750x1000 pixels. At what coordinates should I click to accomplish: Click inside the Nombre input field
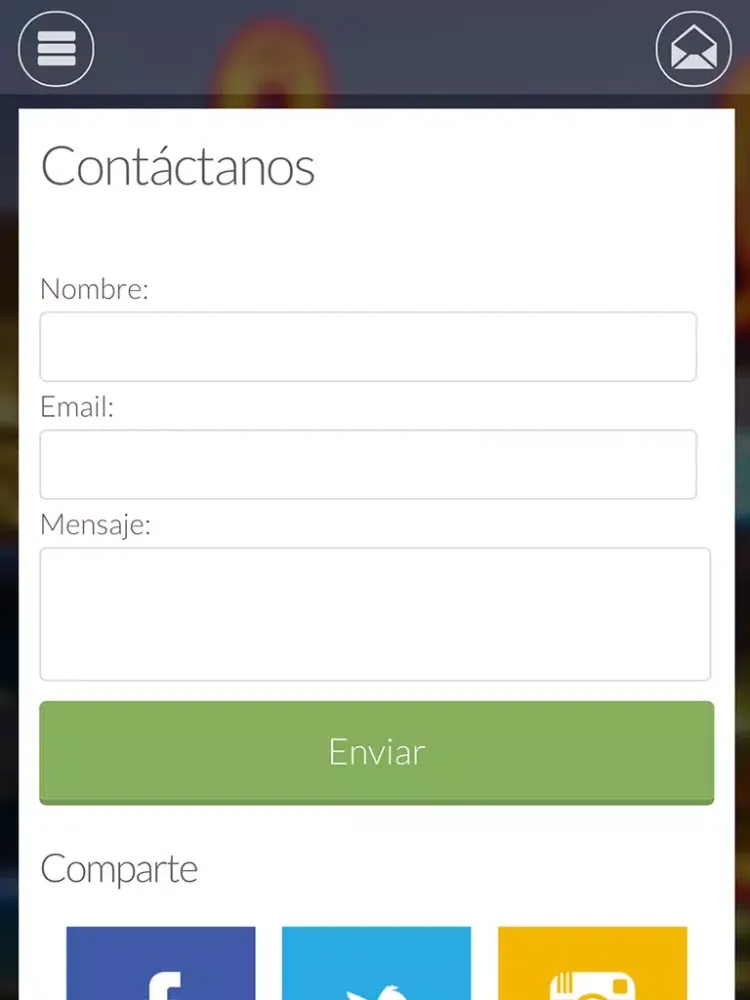(368, 346)
